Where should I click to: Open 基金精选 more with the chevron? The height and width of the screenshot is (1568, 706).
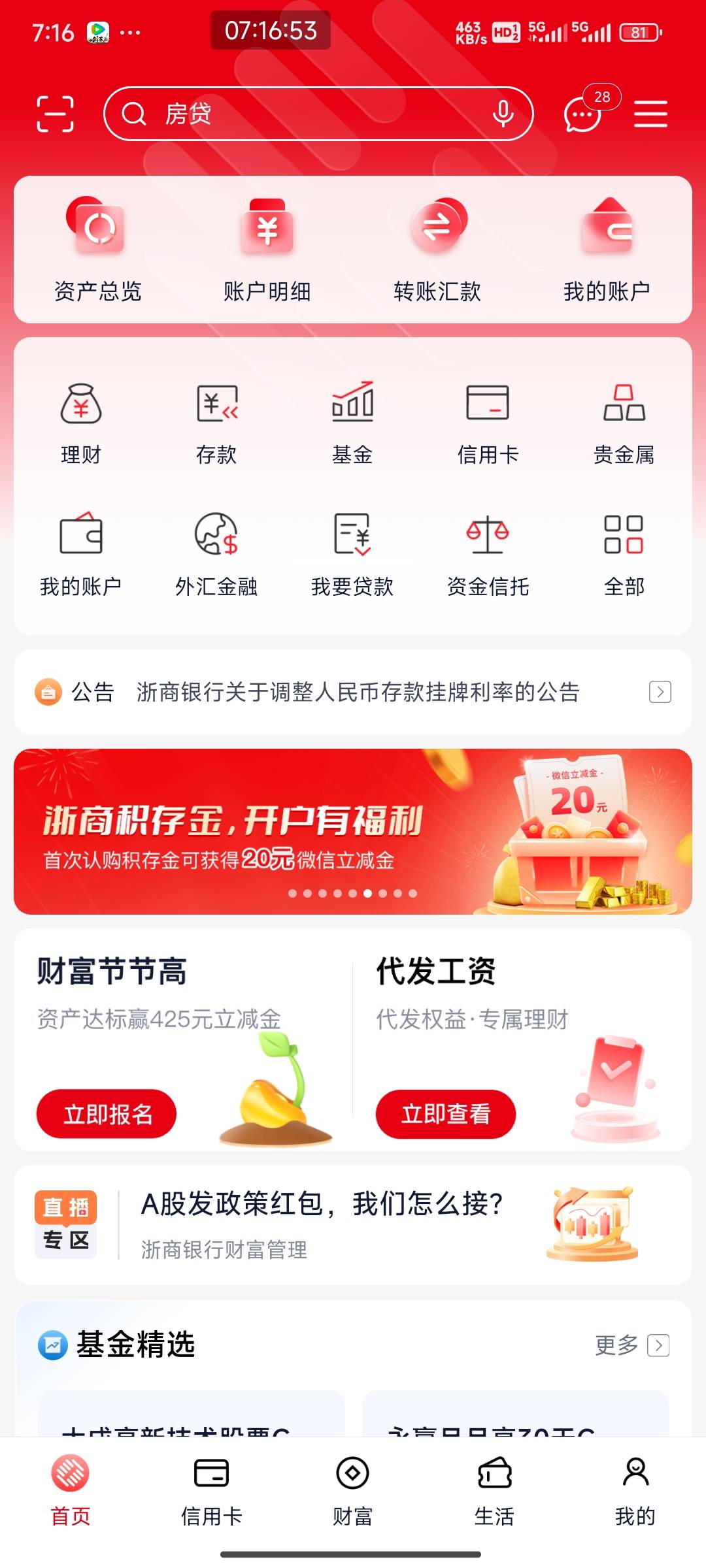[660, 1346]
